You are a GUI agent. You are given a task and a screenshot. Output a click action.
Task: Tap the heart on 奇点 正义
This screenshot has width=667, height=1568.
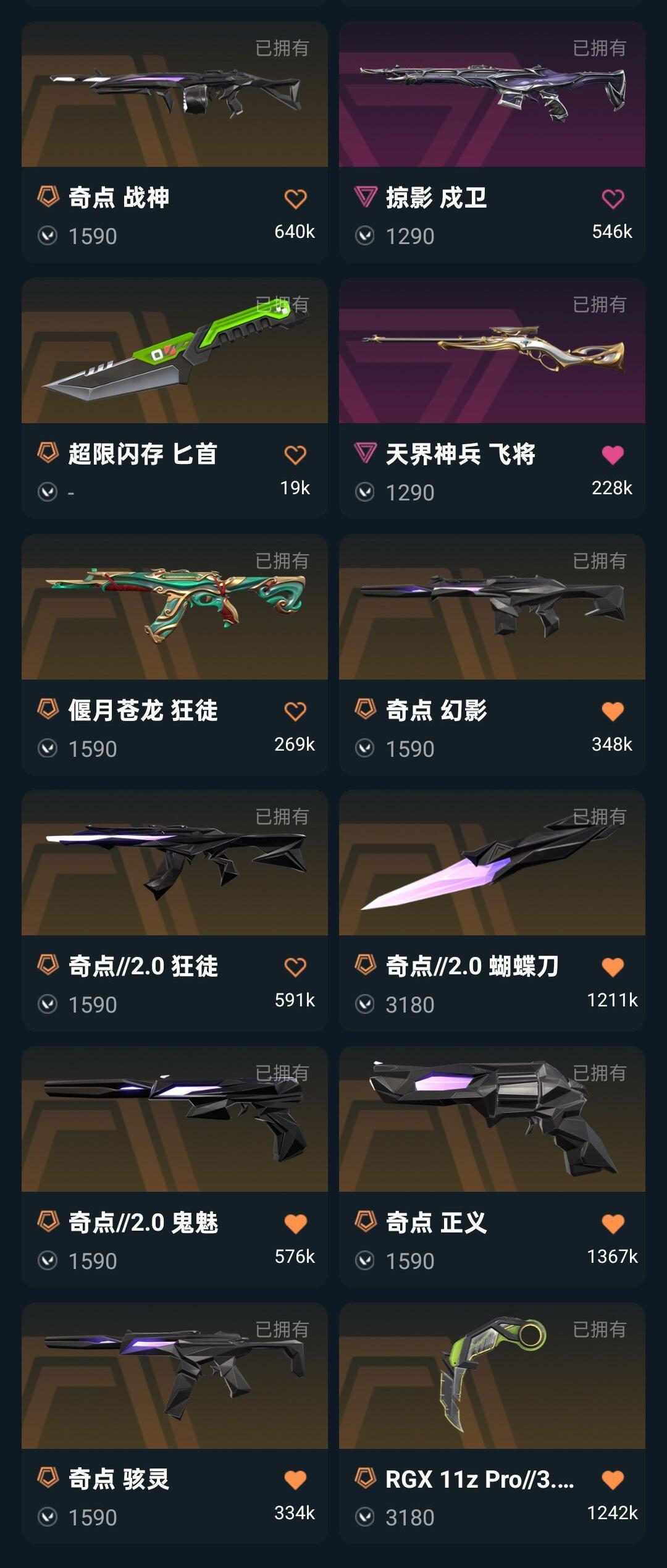pyautogui.click(x=613, y=1224)
